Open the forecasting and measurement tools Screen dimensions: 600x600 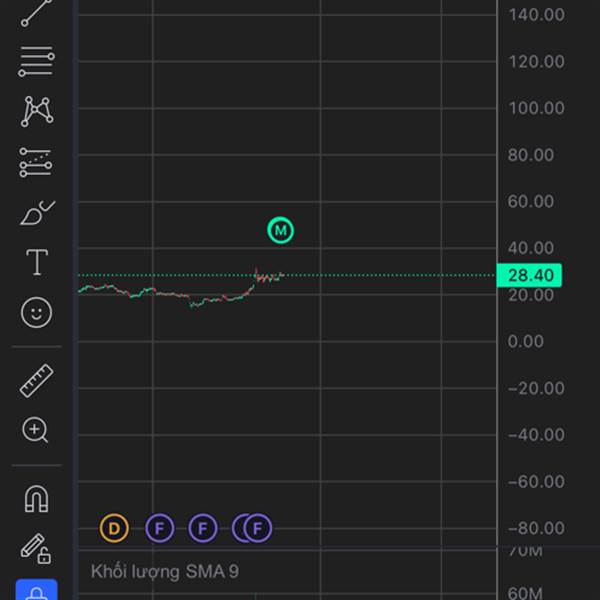(x=37, y=162)
